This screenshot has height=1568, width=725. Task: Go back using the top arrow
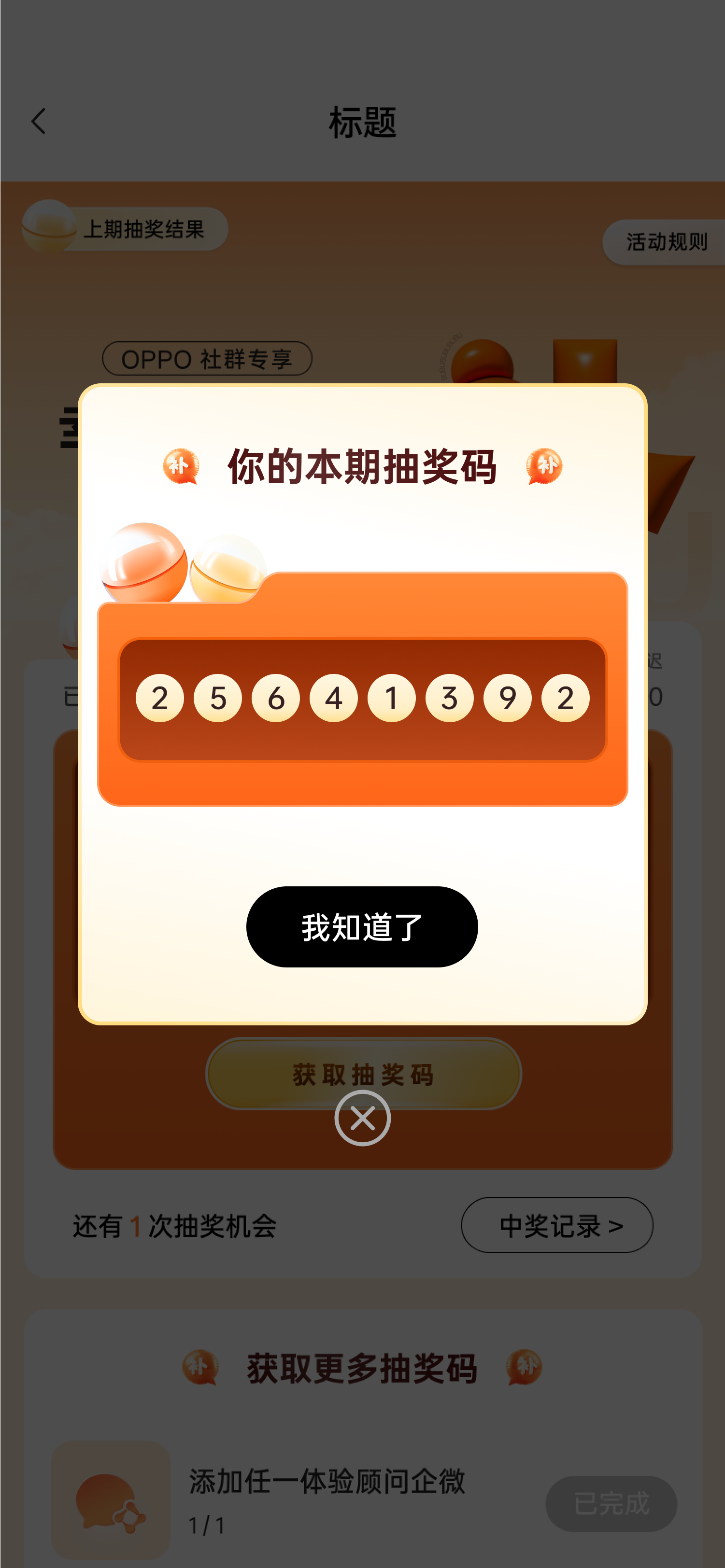click(x=38, y=122)
